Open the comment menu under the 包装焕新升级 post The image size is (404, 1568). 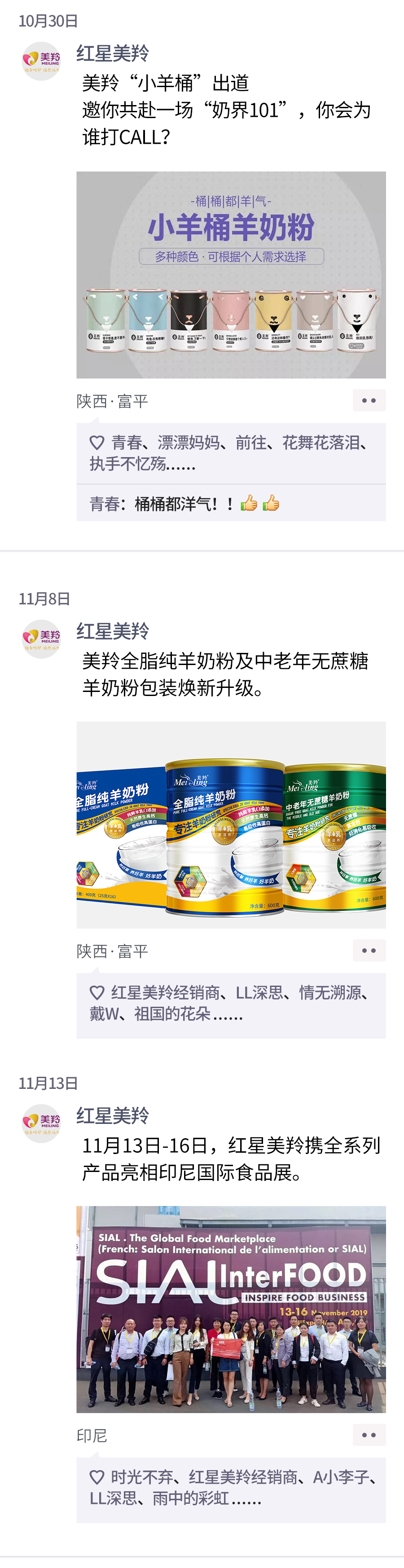click(x=369, y=950)
